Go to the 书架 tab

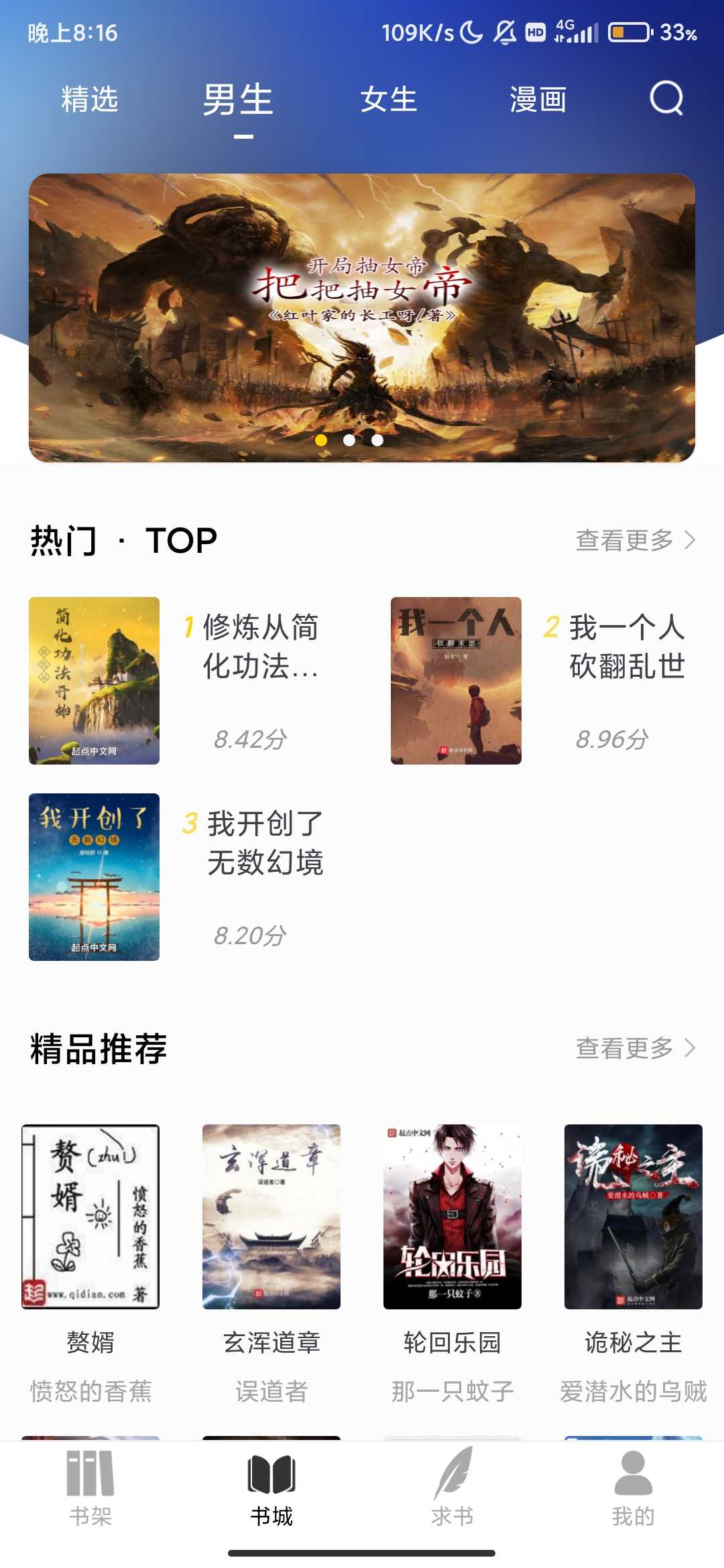pos(90,1488)
